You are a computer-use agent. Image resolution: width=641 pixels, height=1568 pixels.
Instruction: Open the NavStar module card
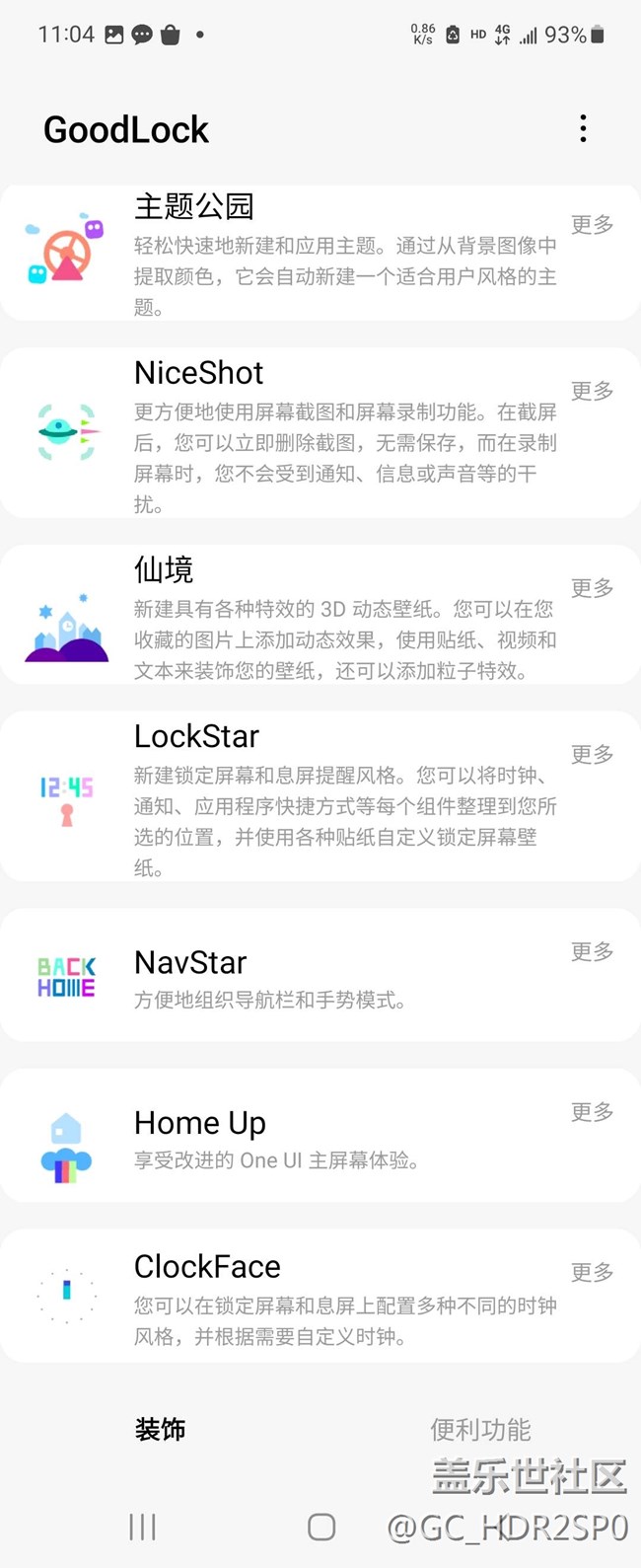click(296, 977)
